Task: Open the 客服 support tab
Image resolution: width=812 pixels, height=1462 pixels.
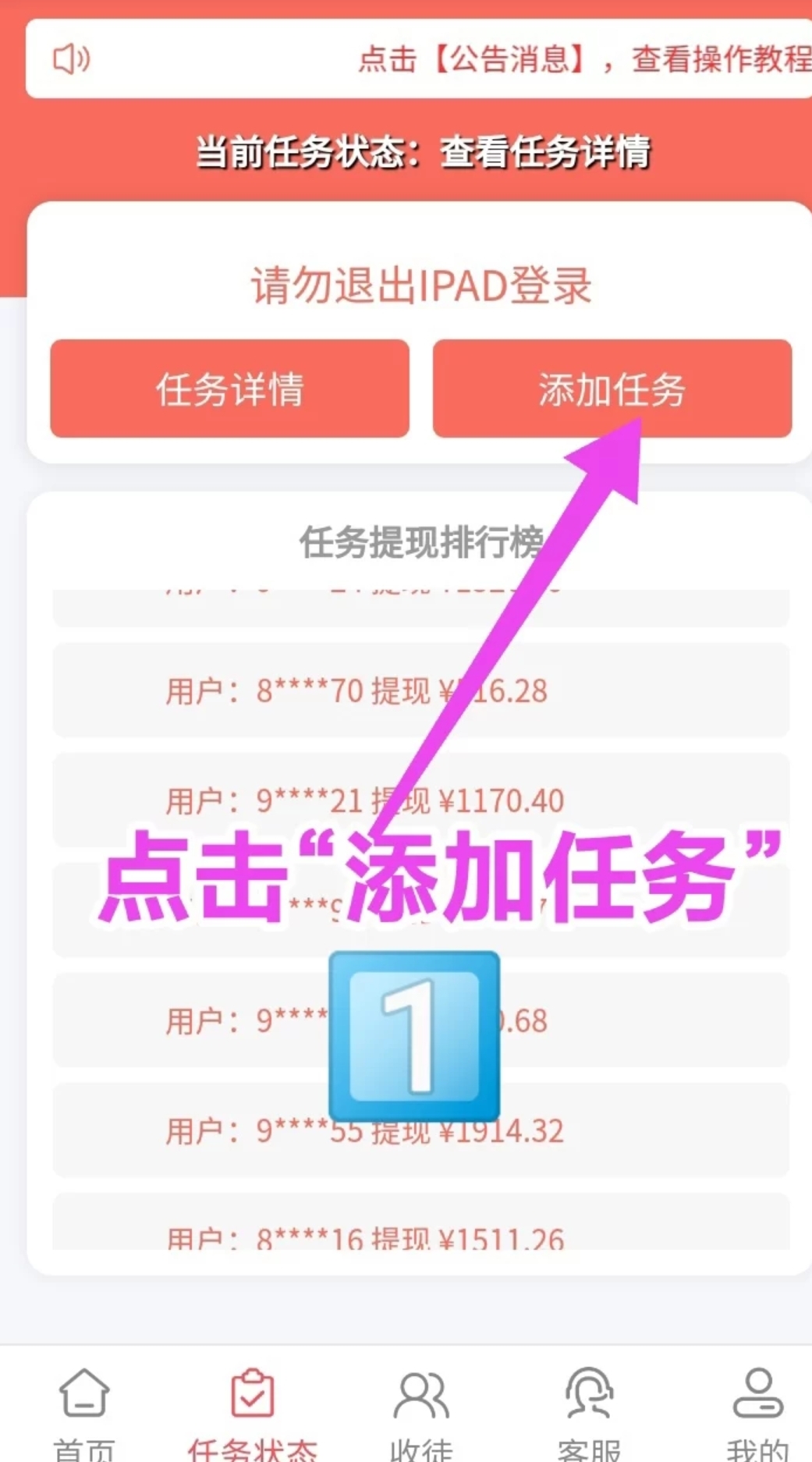Action: click(589, 1414)
